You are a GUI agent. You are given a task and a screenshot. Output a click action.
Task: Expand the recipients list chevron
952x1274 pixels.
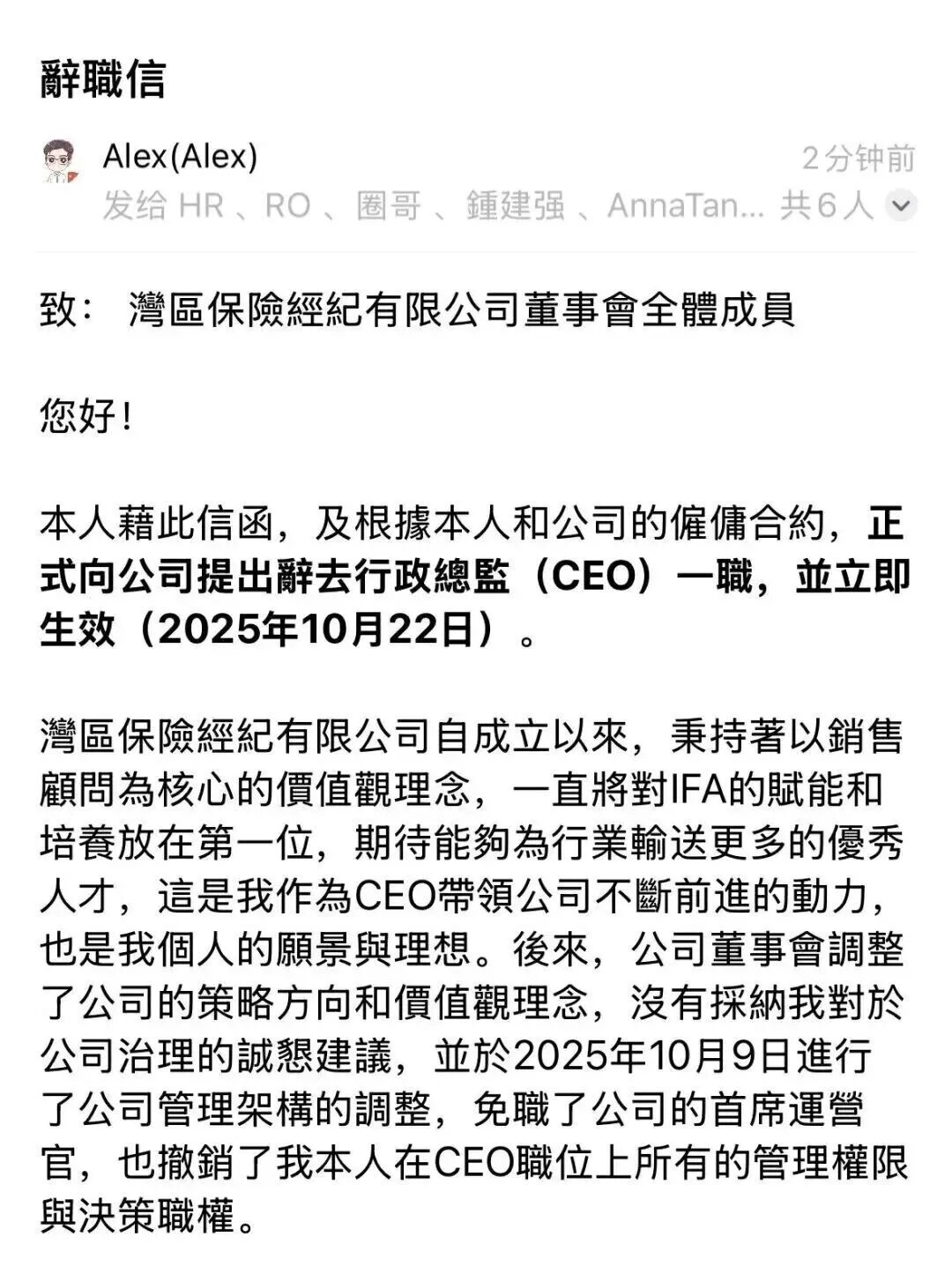(x=900, y=206)
